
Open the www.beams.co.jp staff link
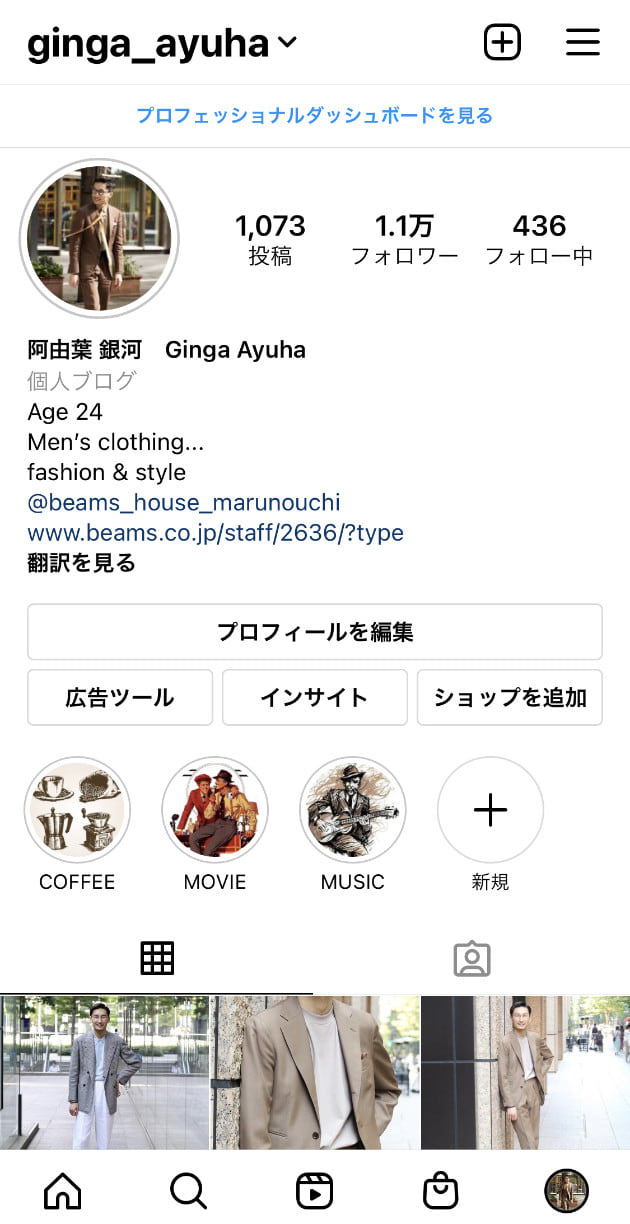pyautogui.click(x=215, y=532)
